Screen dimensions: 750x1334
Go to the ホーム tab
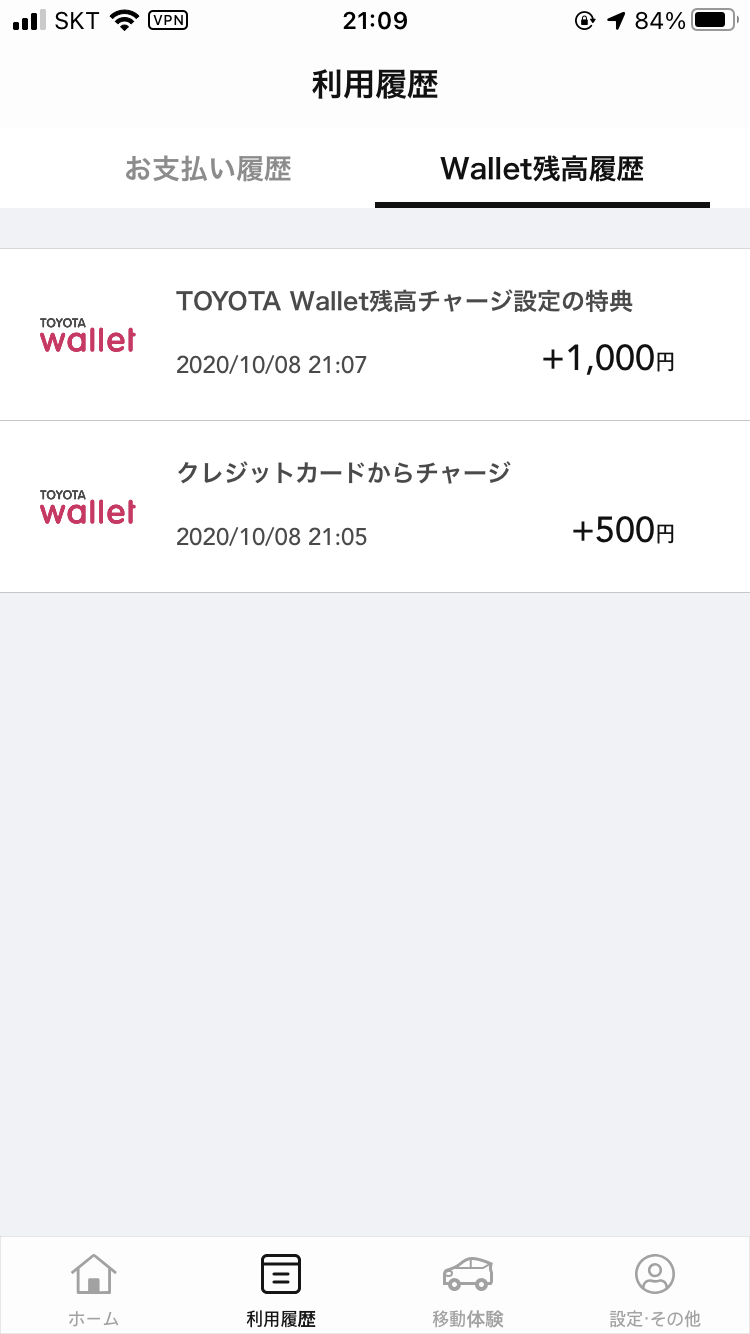[x=93, y=1287]
